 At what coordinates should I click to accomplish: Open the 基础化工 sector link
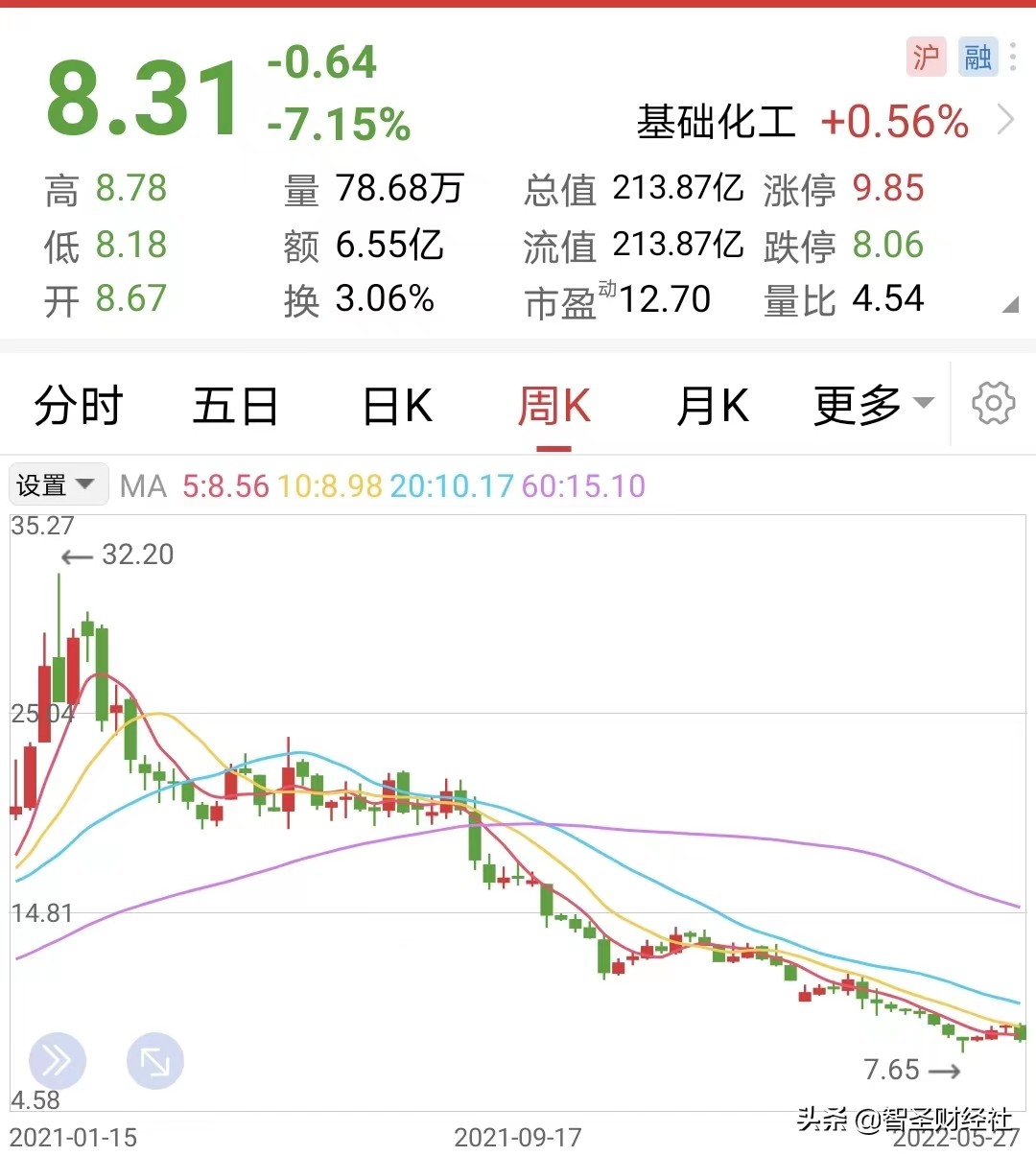pos(718,121)
